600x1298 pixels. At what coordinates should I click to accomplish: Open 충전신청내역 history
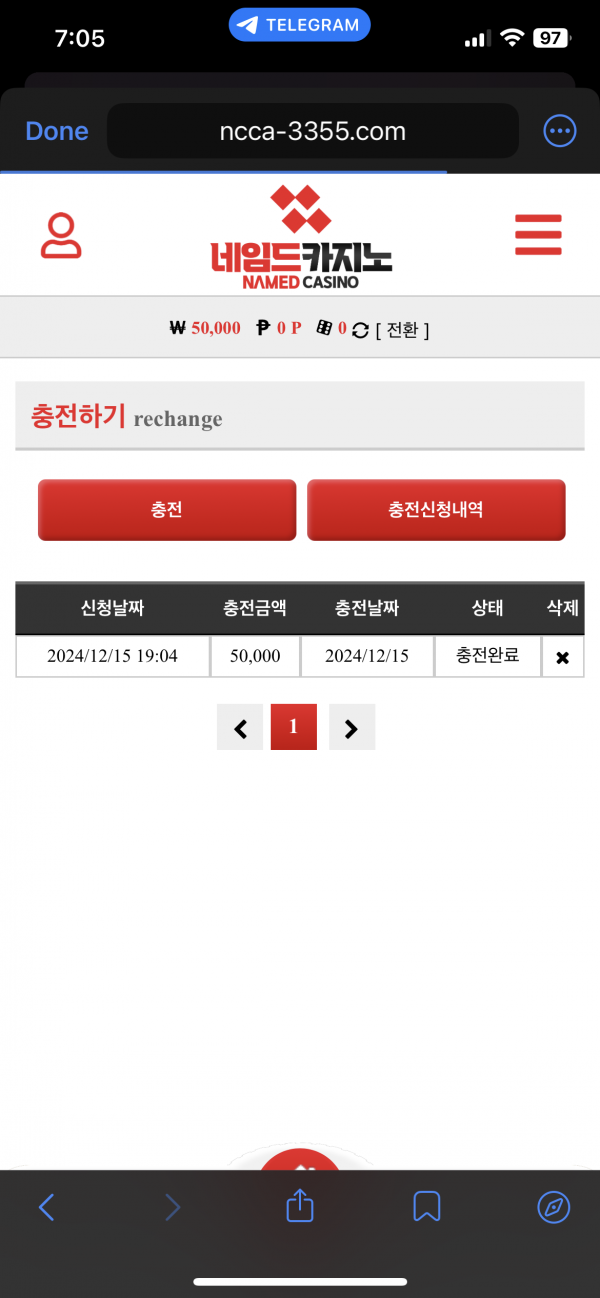pyautogui.click(x=436, y=510)
